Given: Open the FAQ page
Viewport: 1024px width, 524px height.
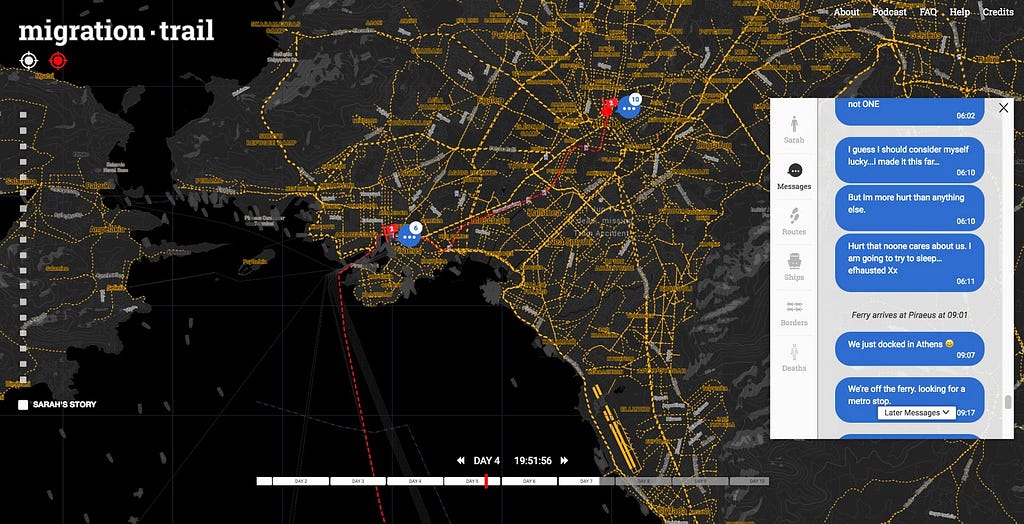Looking at the screenshot, I should pos(928,12).
